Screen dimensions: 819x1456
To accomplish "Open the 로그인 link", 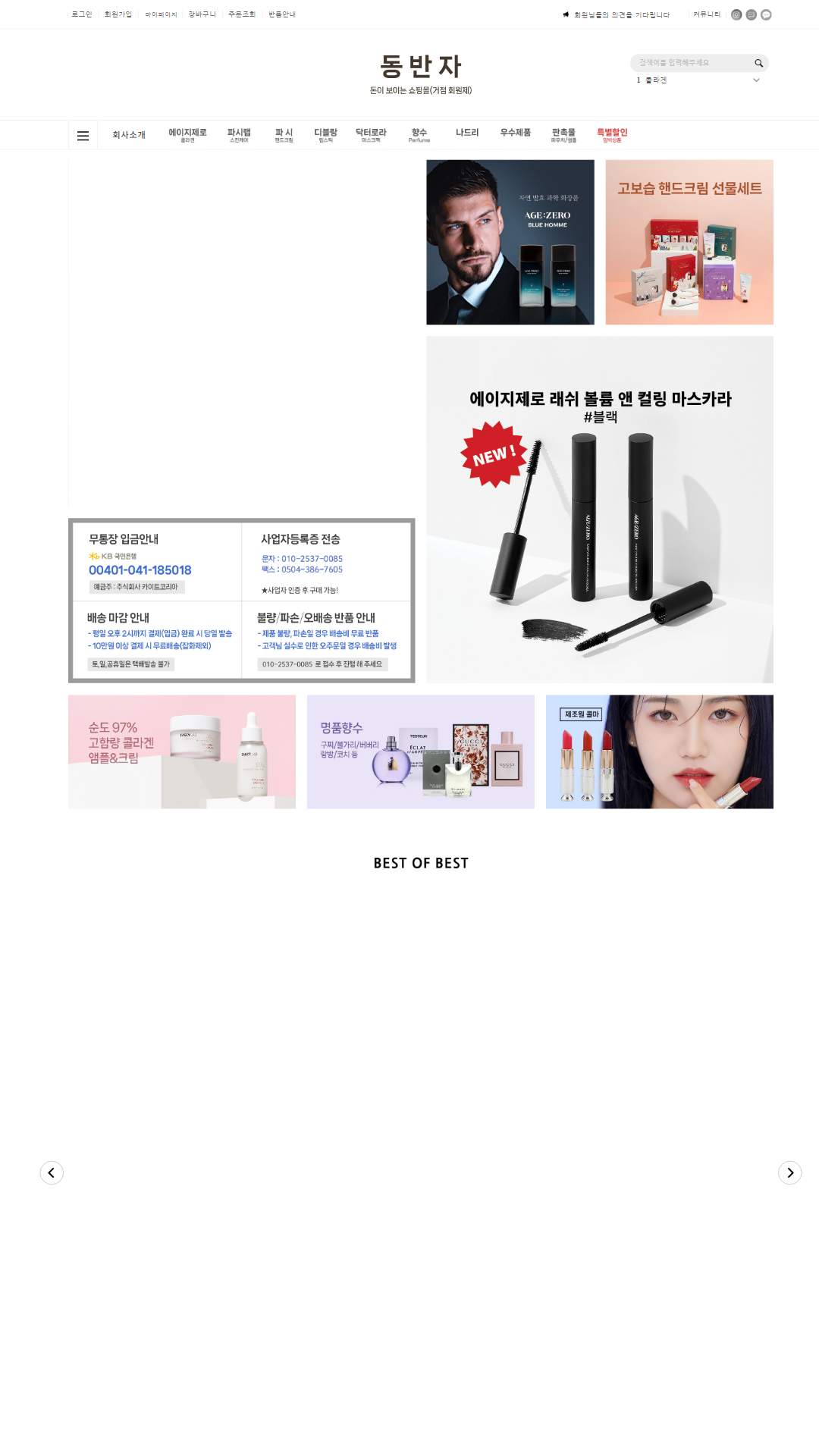I will pos(82,14).
